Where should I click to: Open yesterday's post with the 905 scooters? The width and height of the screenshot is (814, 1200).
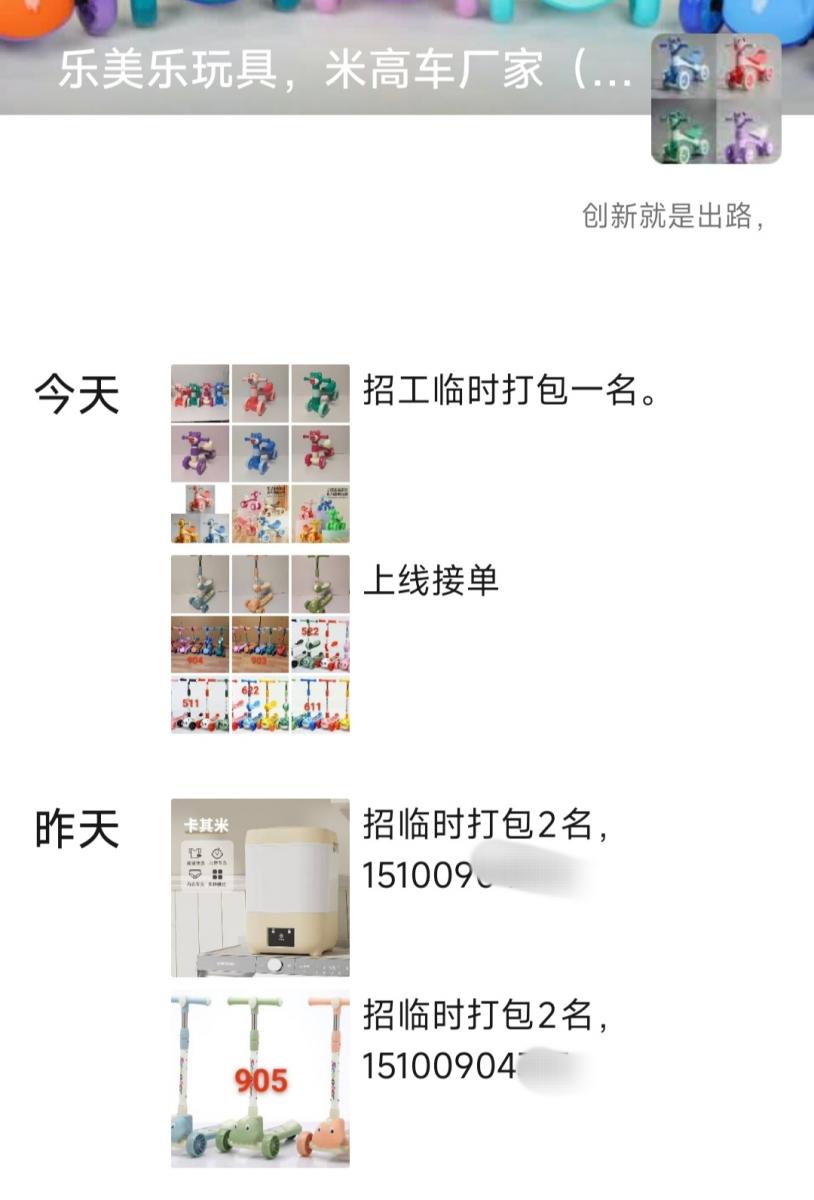tap(261, 1079)
